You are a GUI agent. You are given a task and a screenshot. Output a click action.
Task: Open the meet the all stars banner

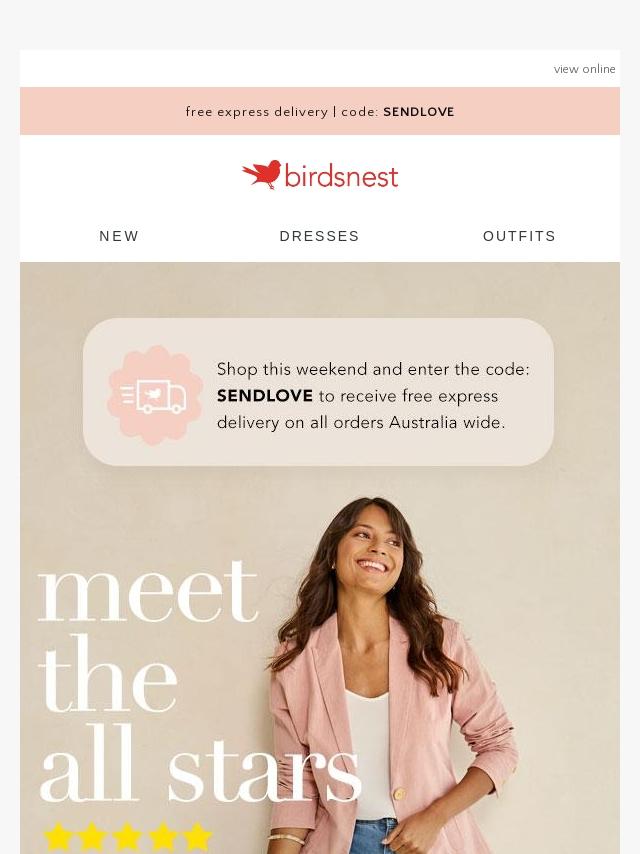tap(320, 558)
